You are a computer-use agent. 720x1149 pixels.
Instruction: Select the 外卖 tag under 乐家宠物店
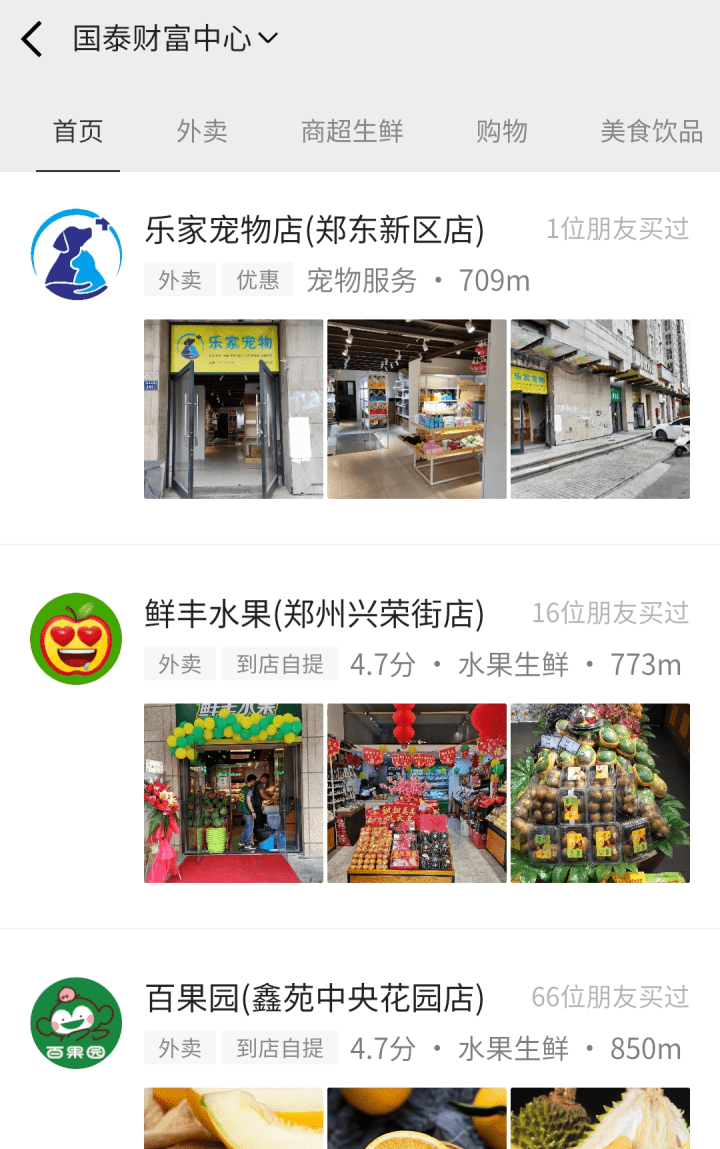pyautogui.click(x=180, y=280)
